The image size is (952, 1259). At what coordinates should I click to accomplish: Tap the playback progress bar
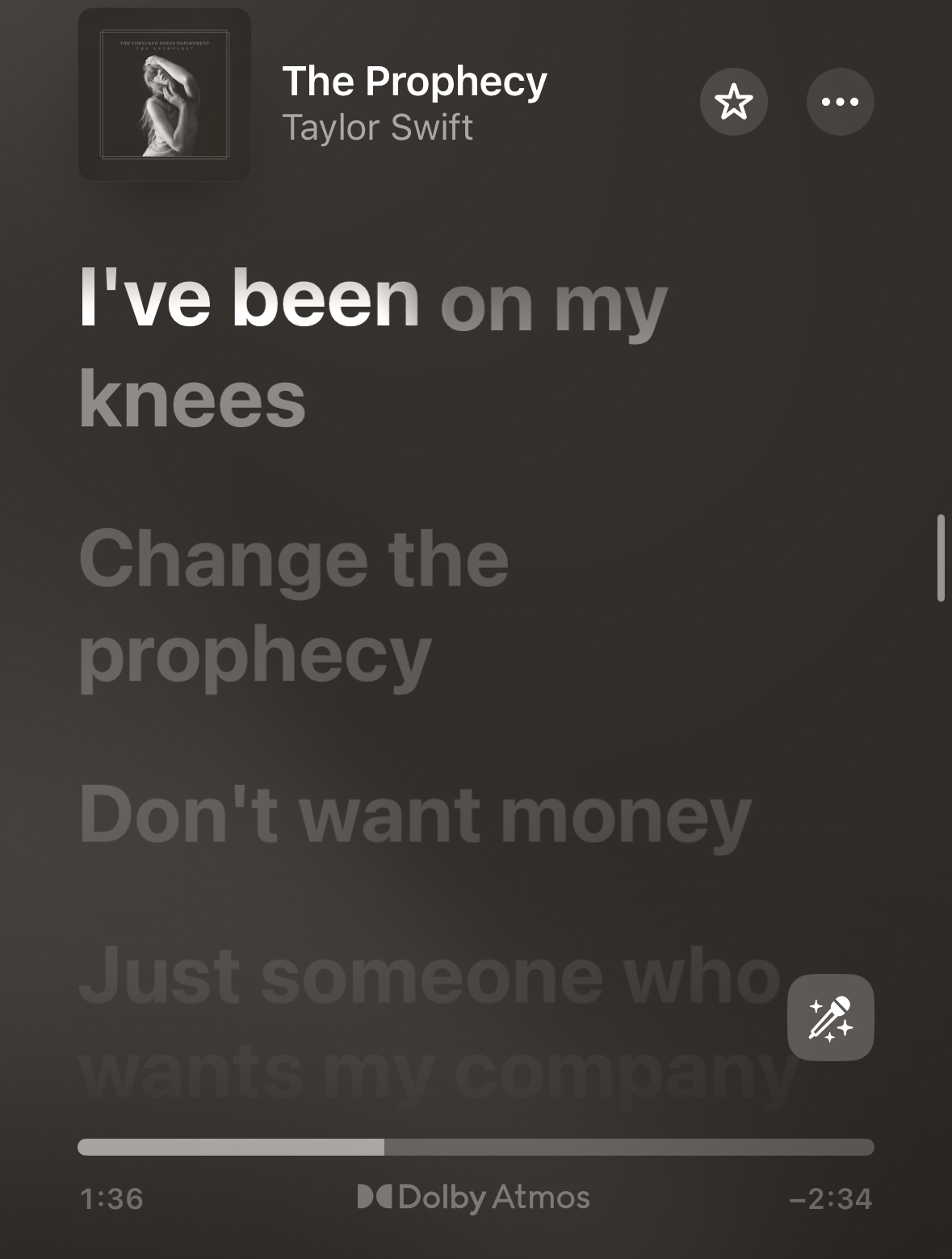coord(476,1147)
